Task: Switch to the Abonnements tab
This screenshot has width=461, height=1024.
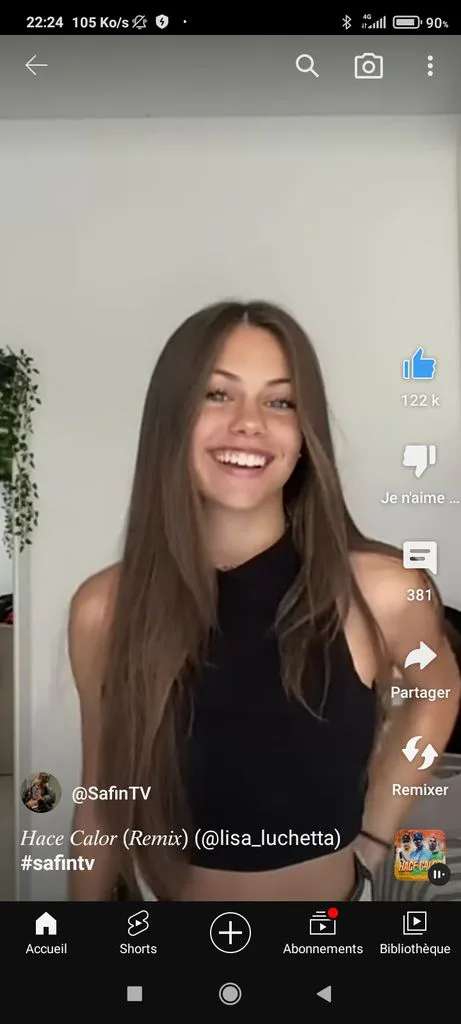Action: click(x=323, y=933)
